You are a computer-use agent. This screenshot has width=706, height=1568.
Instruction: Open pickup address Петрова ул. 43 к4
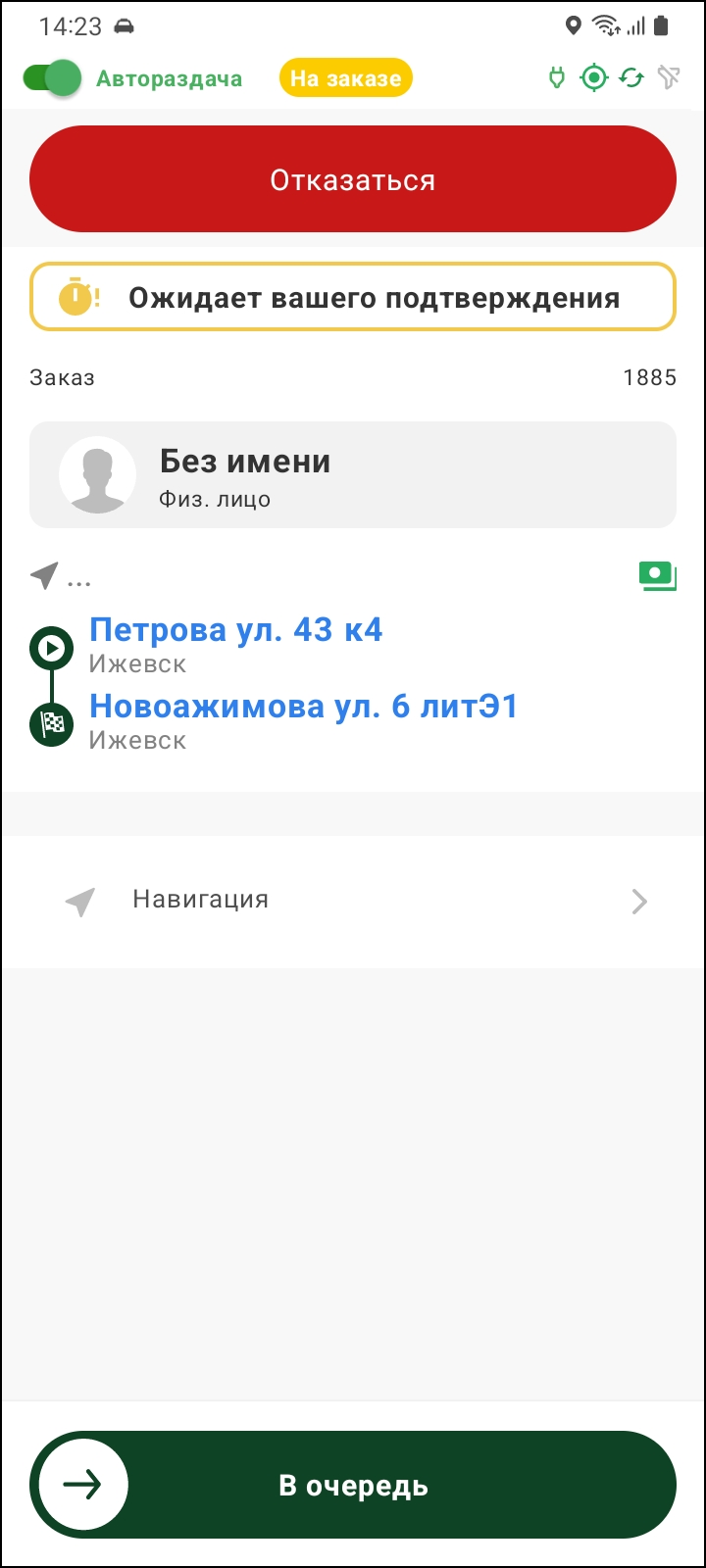(235, 630)
